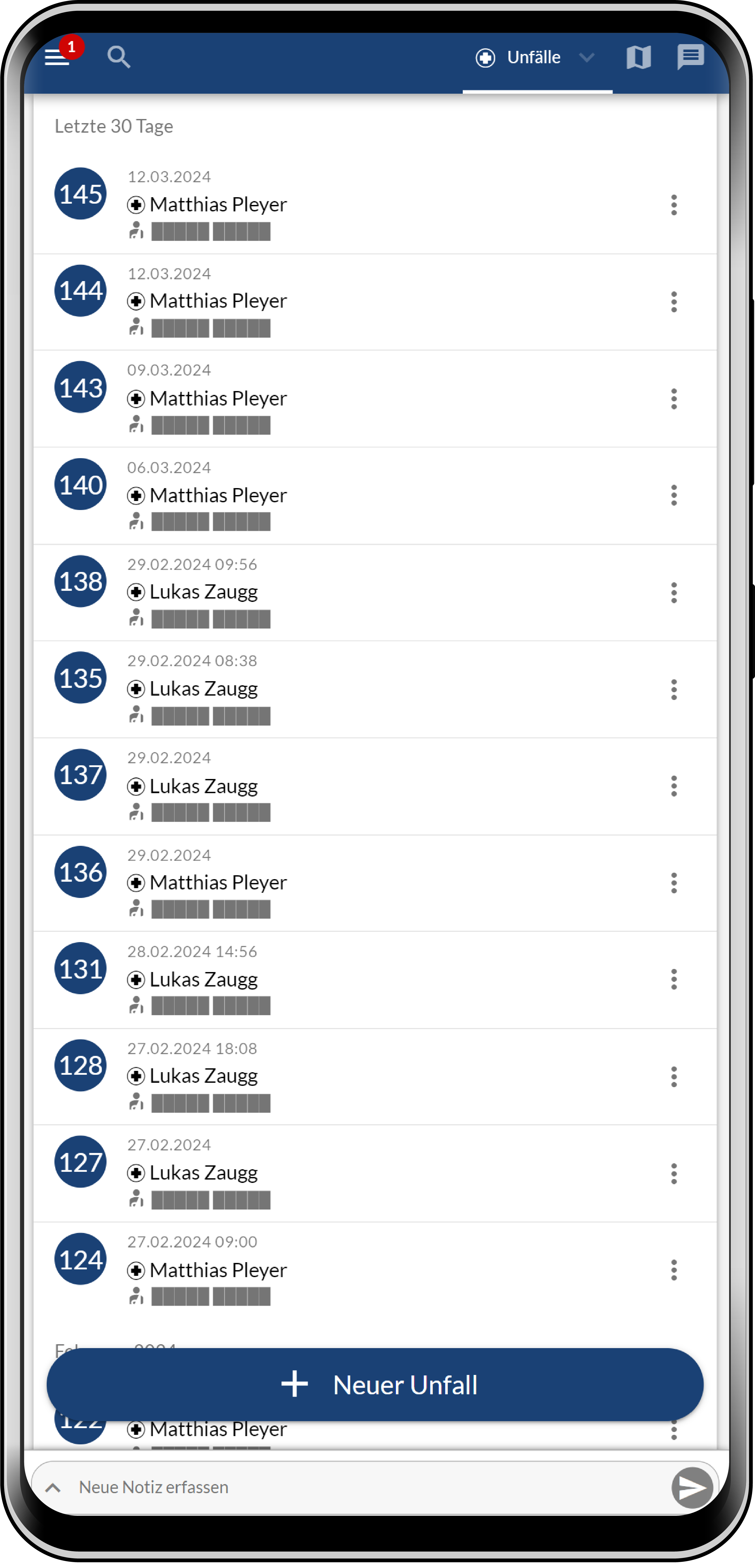Switch to the map view

pyautogui.click(x=638, y=58)
